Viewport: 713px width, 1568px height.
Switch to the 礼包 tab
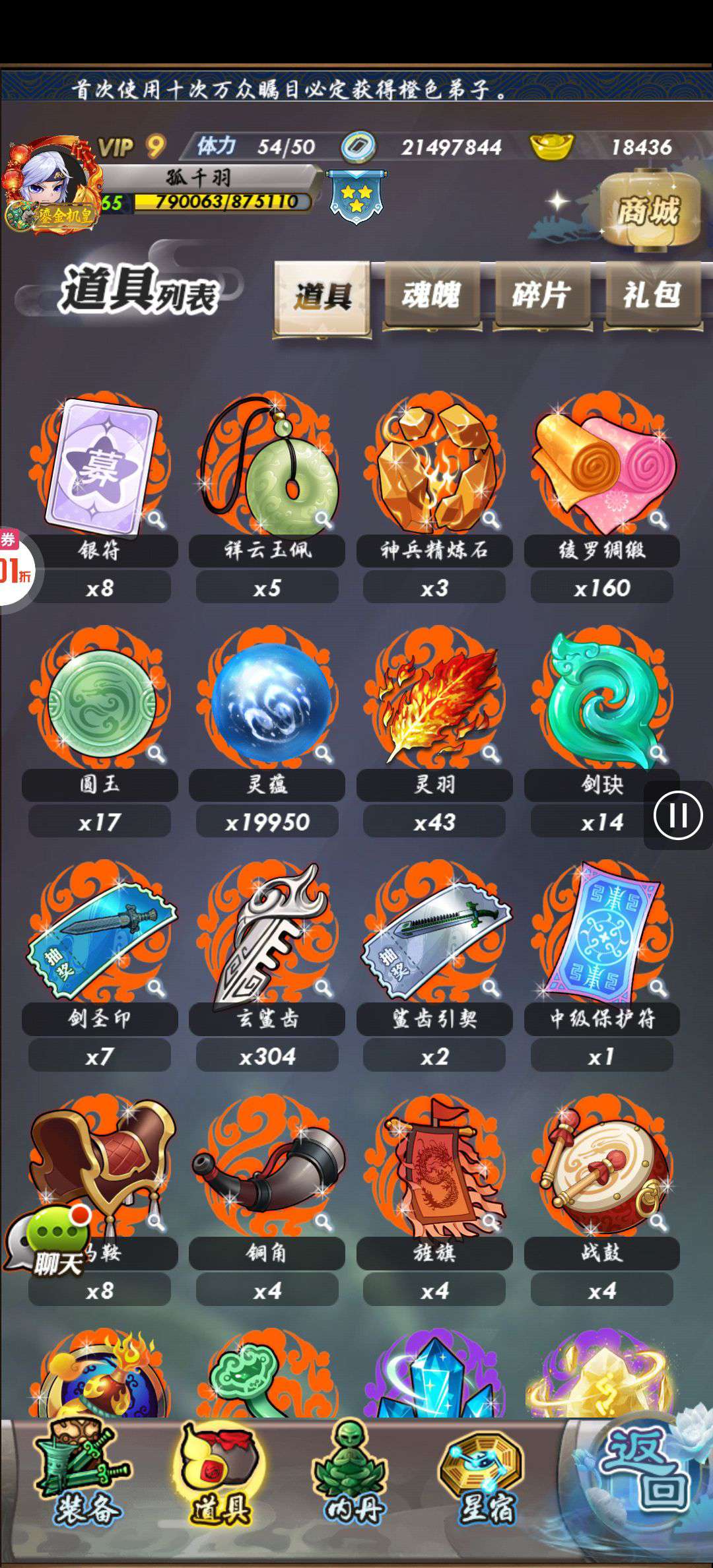pyautogui.click(x=652, y=295)
